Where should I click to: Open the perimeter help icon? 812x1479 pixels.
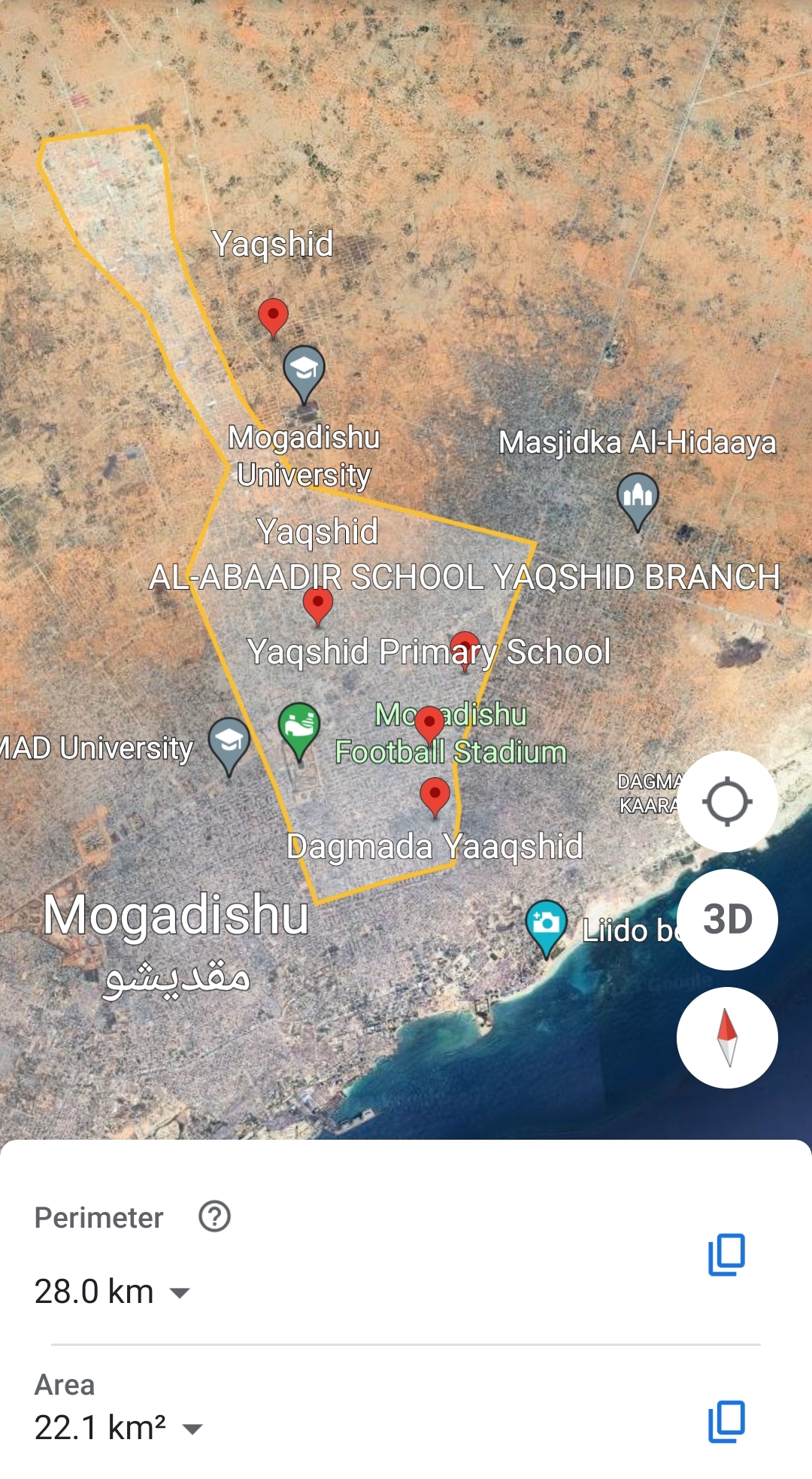tap(214, 1216)
